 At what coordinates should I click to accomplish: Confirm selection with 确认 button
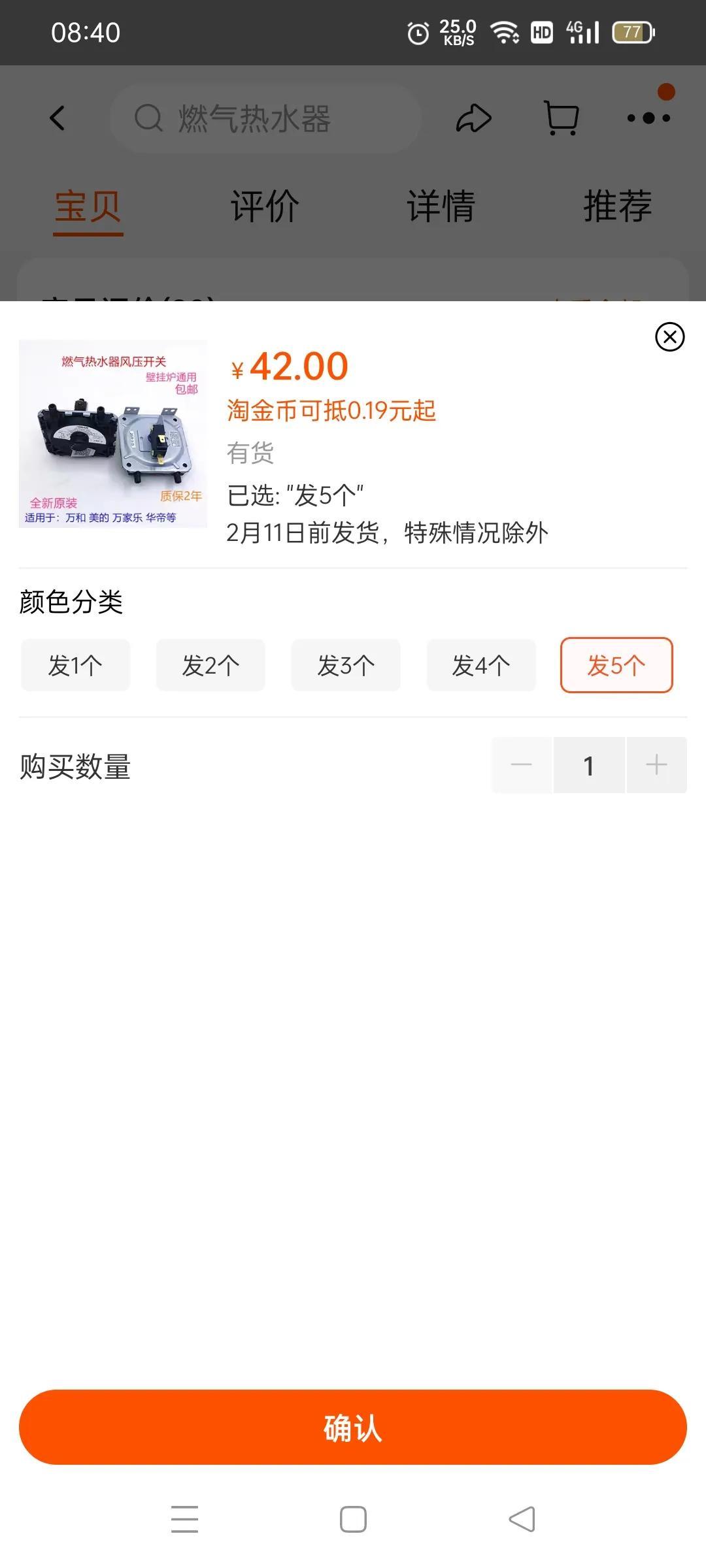(353, 1428)
